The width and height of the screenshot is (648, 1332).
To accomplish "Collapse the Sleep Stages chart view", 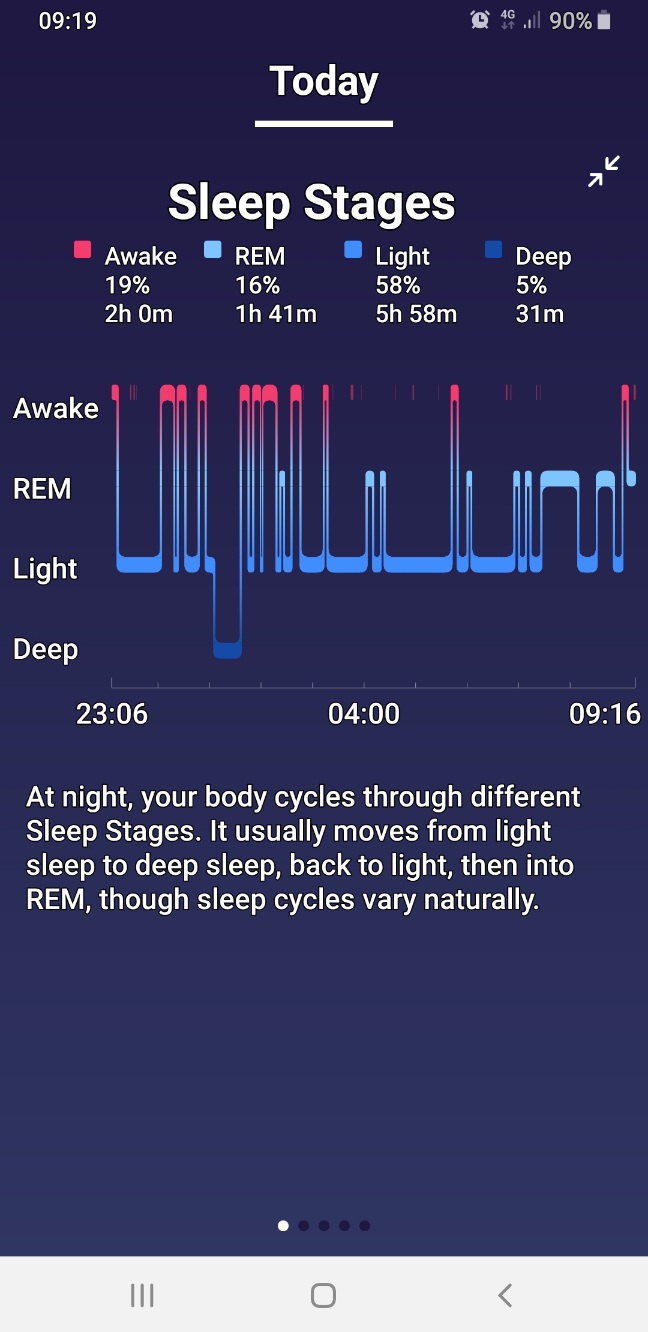I will 604,171.
